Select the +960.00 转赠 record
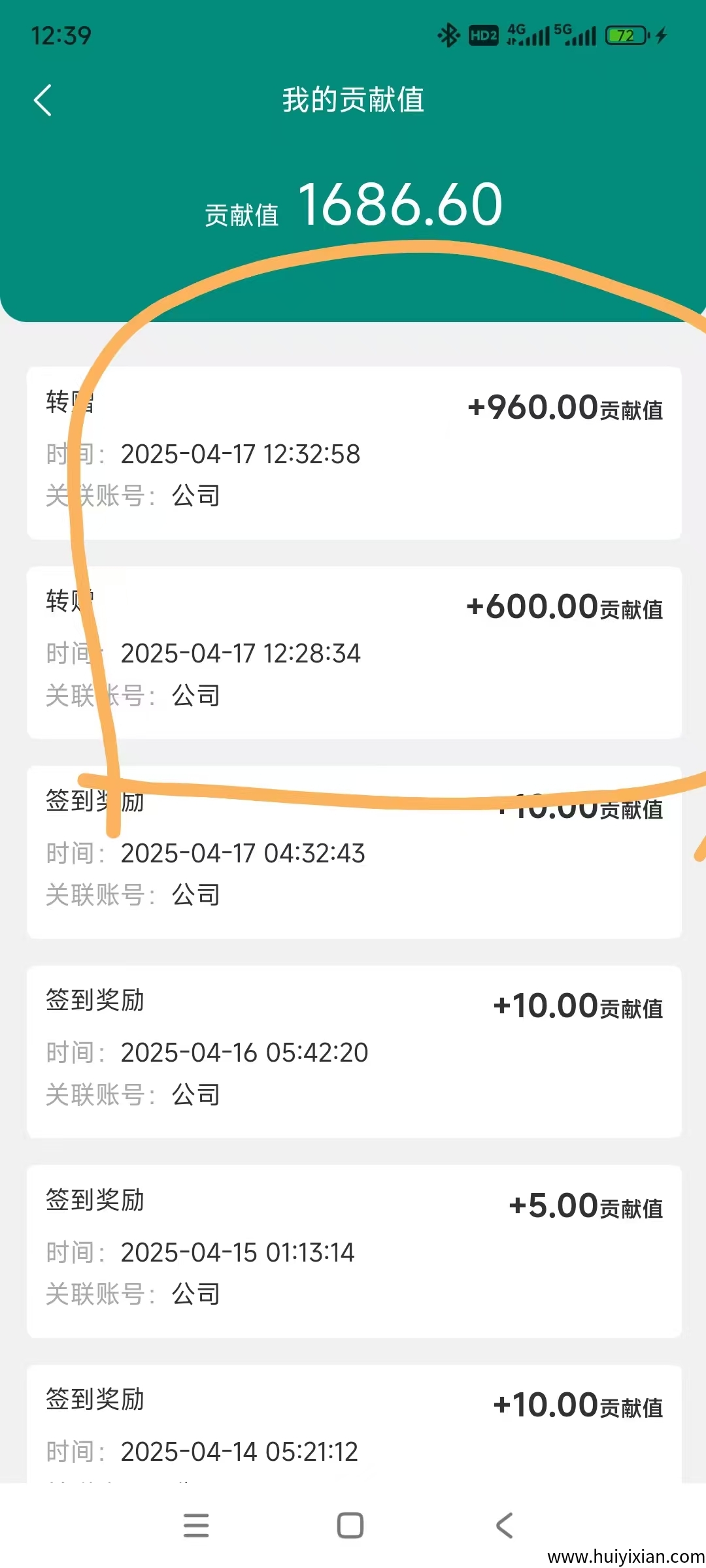 click(353, 451)
